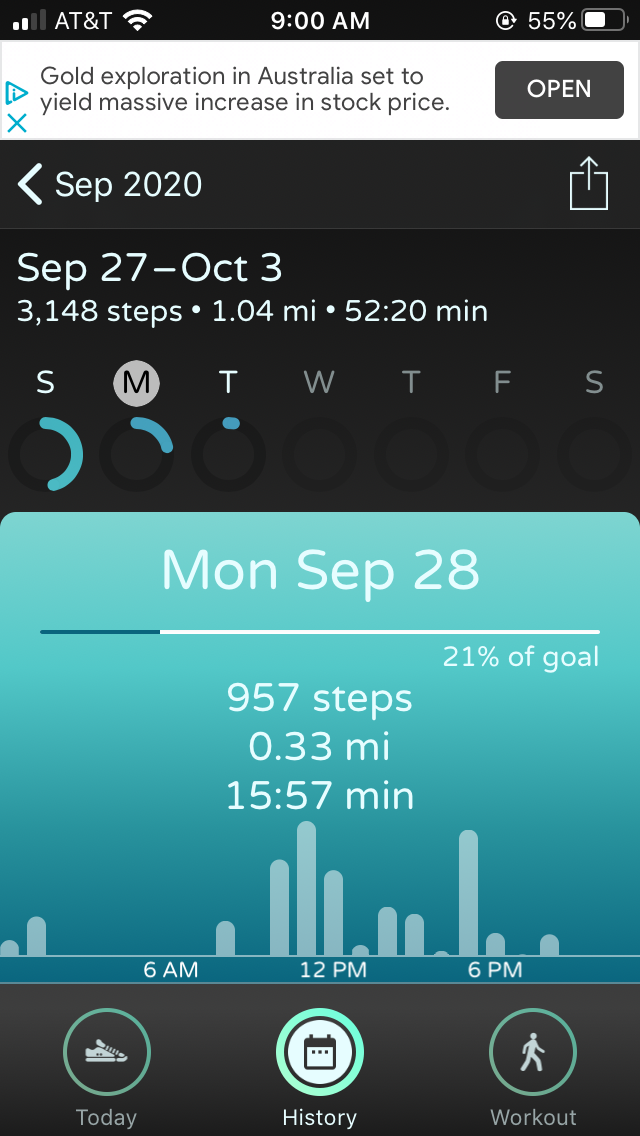The height and width of the screenshot is (1136, 640).
Task: Select Thursday's activity ring
Action: (x=411, y=454)
